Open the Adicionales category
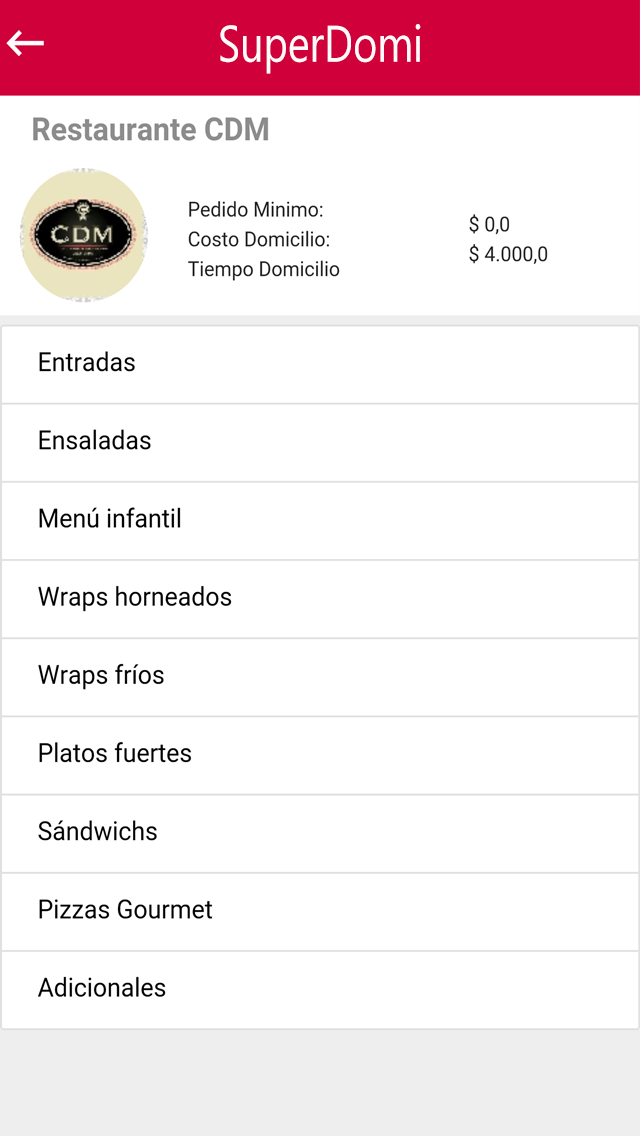640x1136 pixels. (x=320, y=988)
